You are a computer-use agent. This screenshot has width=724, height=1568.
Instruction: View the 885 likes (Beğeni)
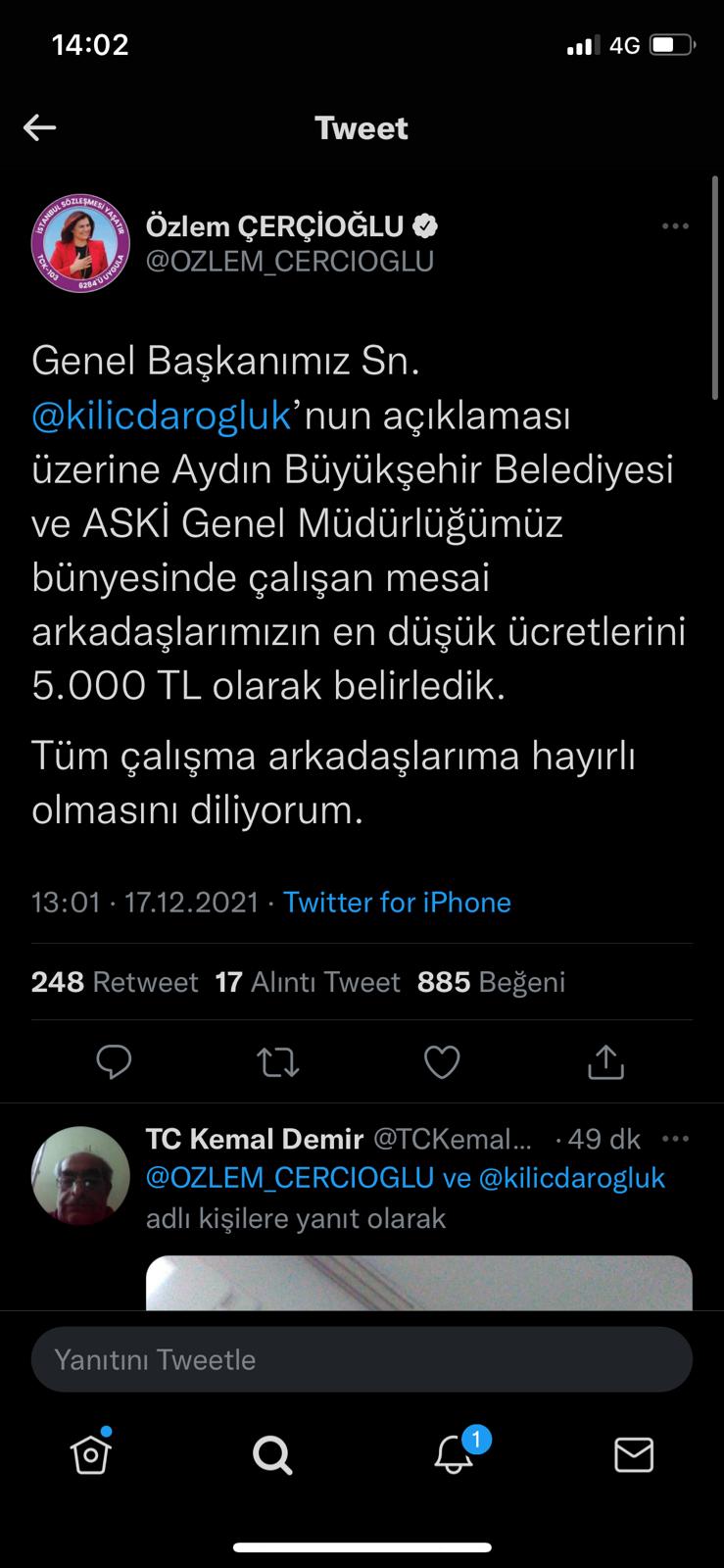coord(491,982)
